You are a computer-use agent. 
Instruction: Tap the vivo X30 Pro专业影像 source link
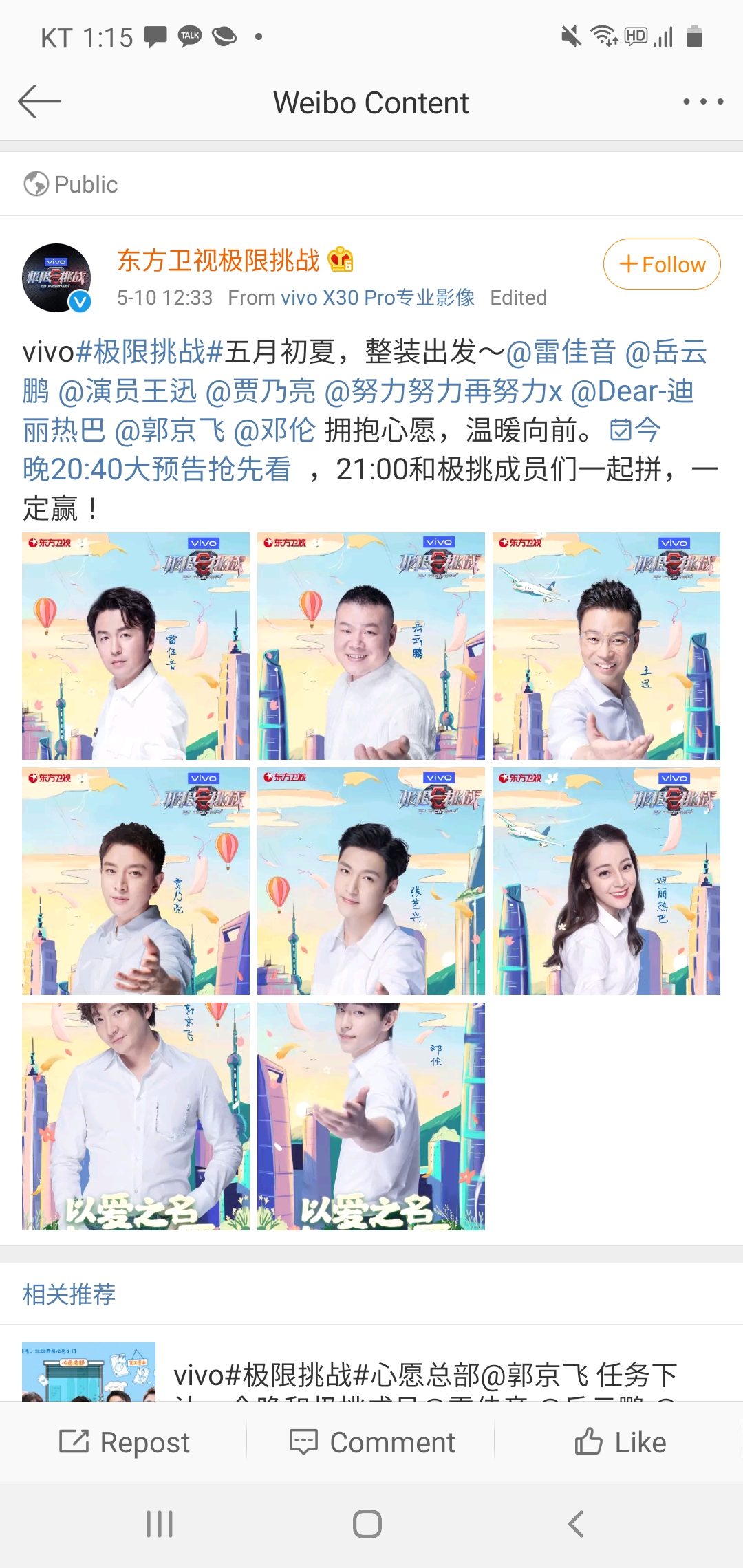pyautogui.click(x=377, y=298)
